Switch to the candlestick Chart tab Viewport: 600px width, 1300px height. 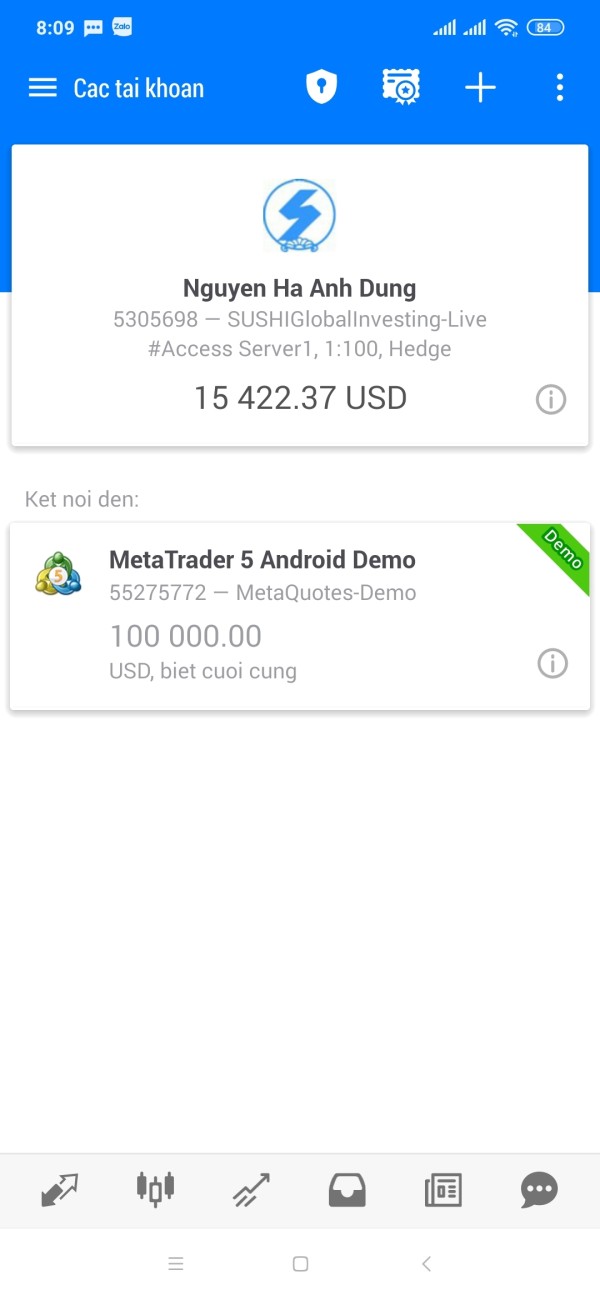pyautogui.click(x=155, y=1189)
